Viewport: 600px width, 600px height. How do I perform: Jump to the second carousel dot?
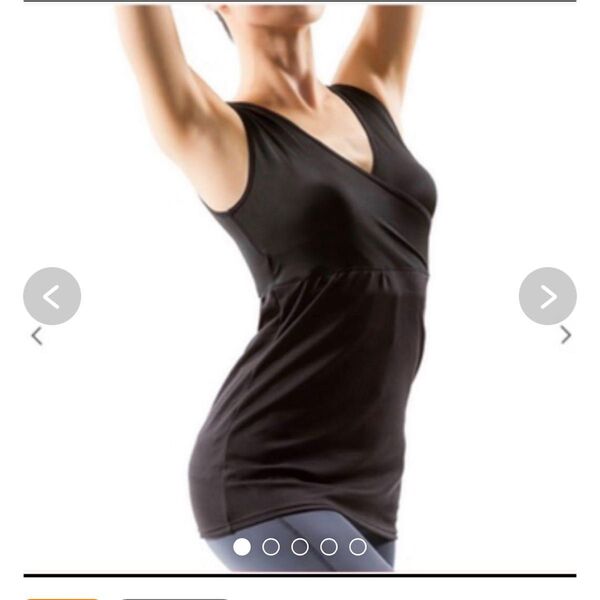(x=271, y=547)
